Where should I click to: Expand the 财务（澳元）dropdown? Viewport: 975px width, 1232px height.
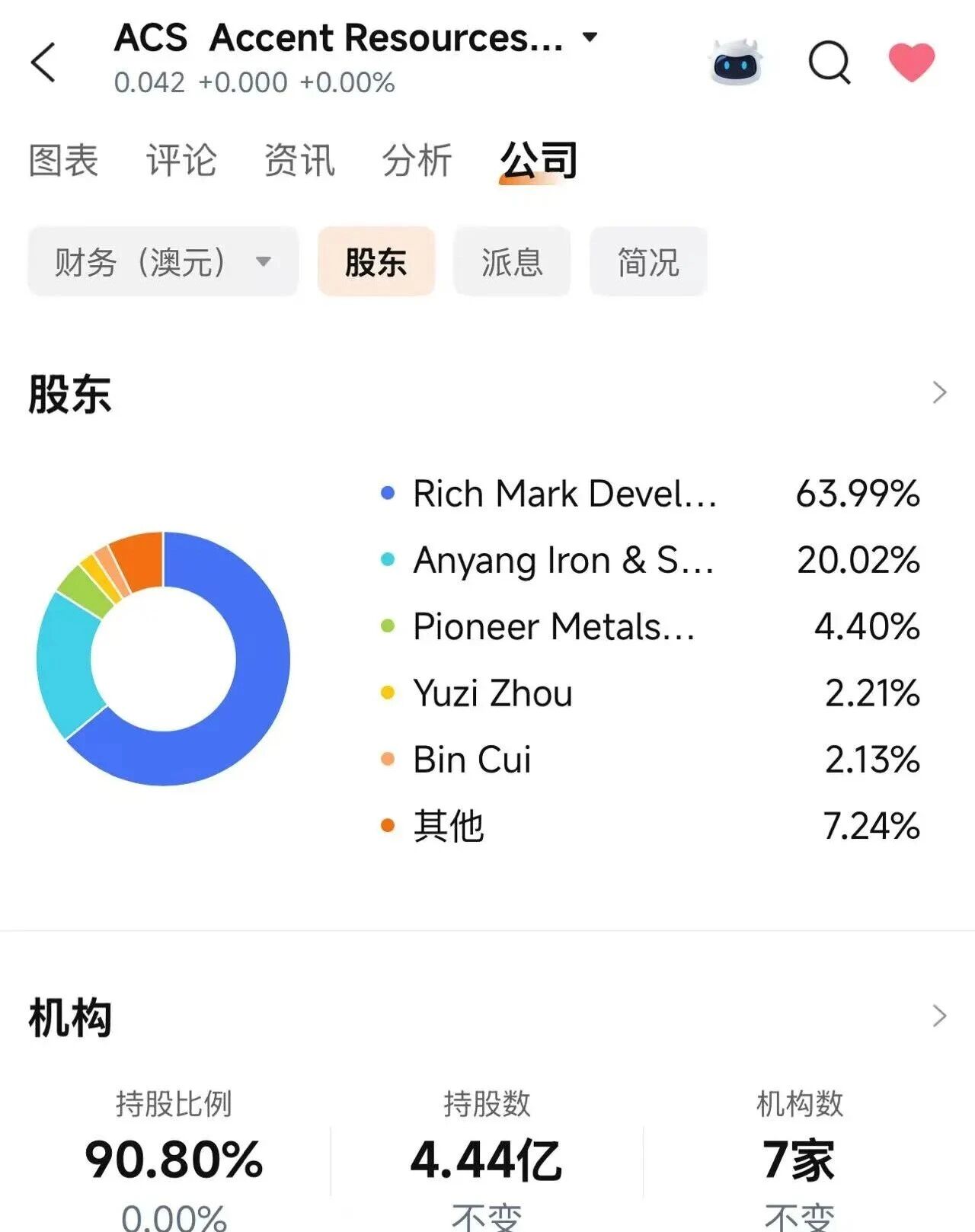click(163, 262)
